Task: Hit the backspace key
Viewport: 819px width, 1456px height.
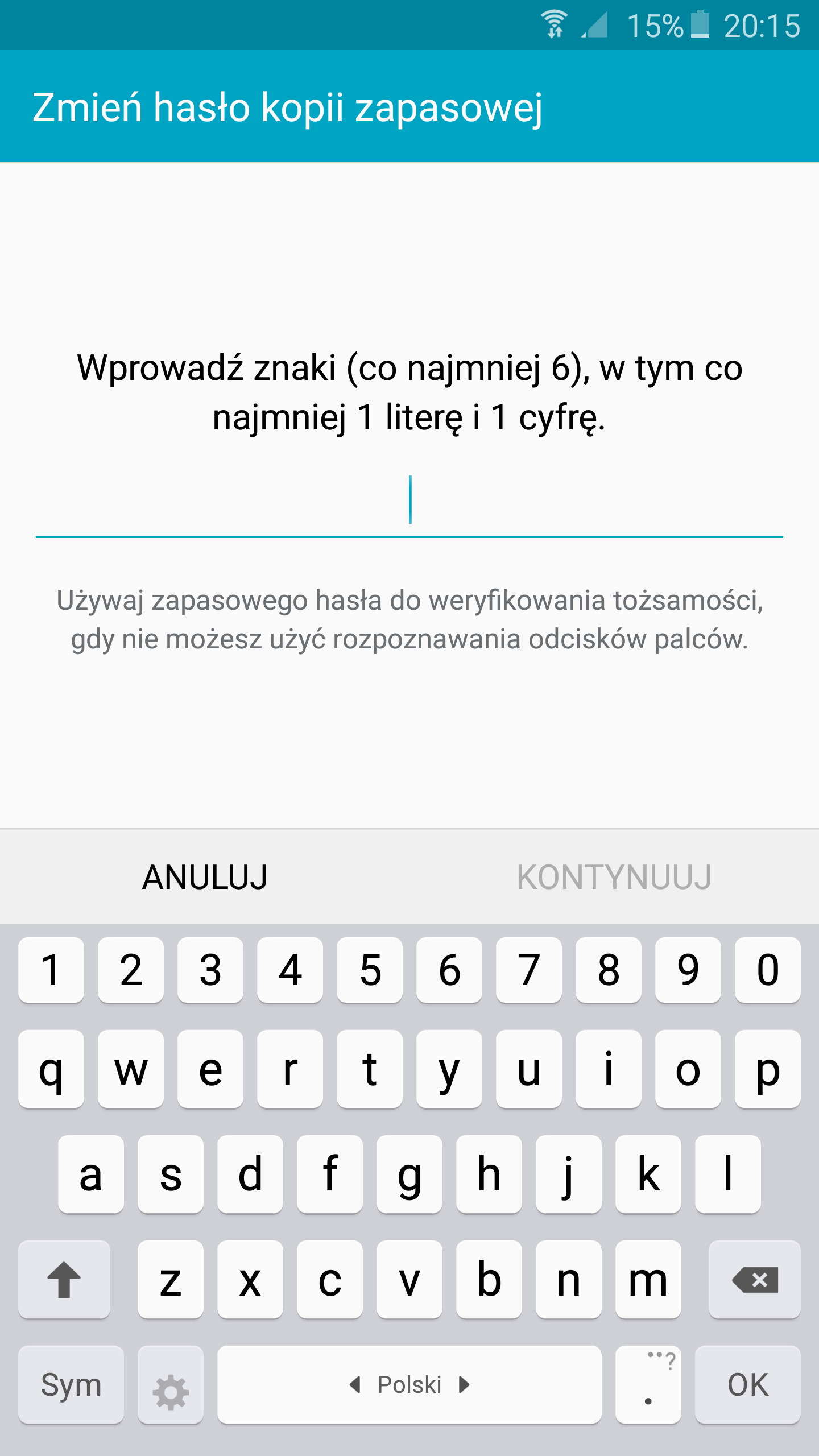Action: pyautogui.click(x=755, y=1279)
